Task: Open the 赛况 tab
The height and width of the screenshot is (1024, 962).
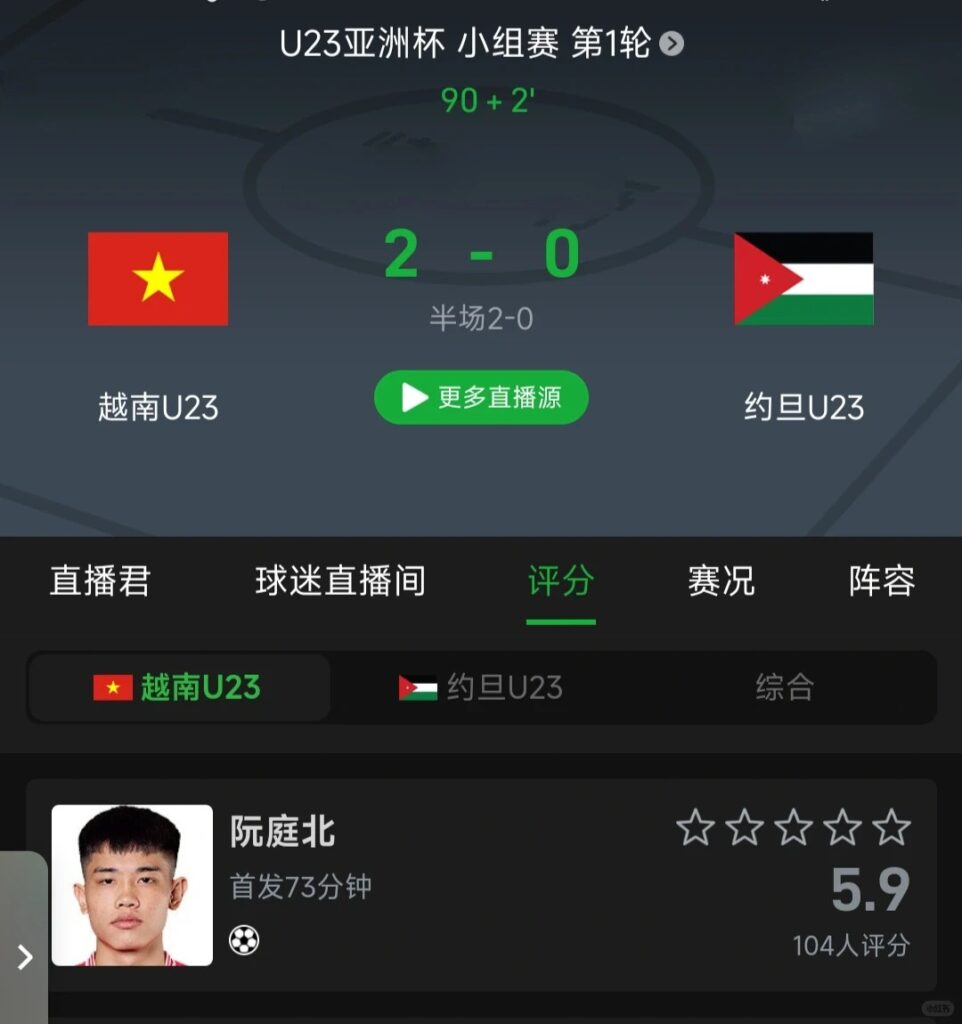Action: 721,581
